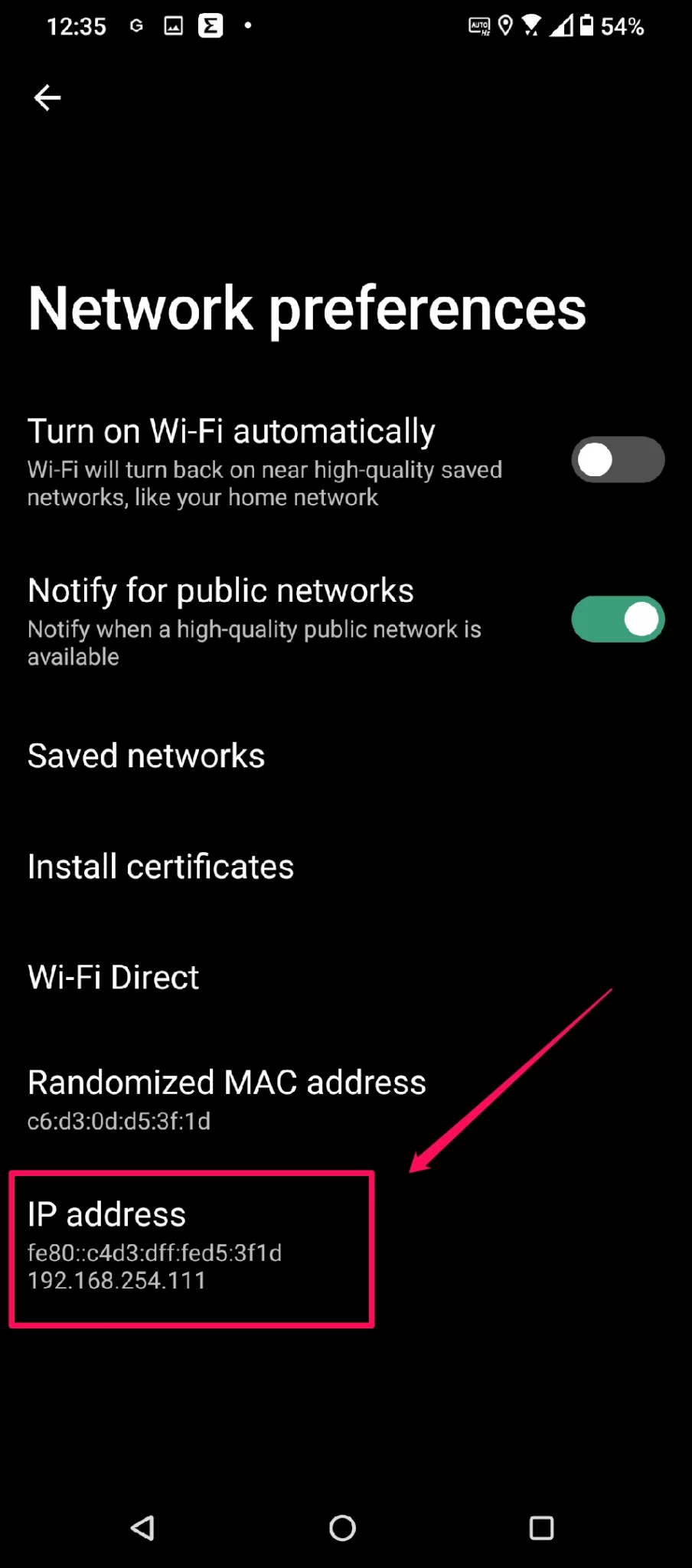Enable Turn on Wi-Fi automatically switch
The image size is (692, 1568).
tap(617, 460)
